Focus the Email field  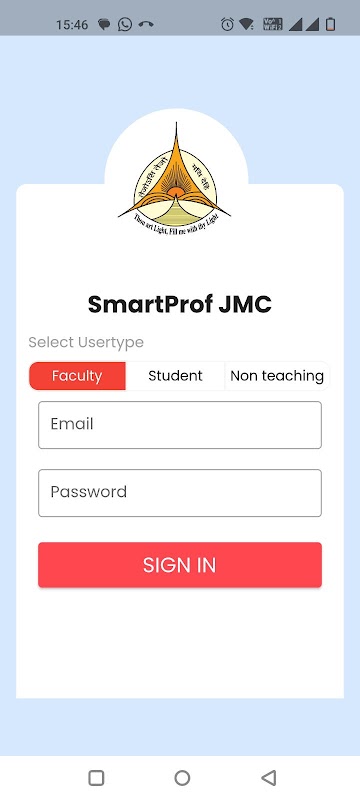coord(180,425)
